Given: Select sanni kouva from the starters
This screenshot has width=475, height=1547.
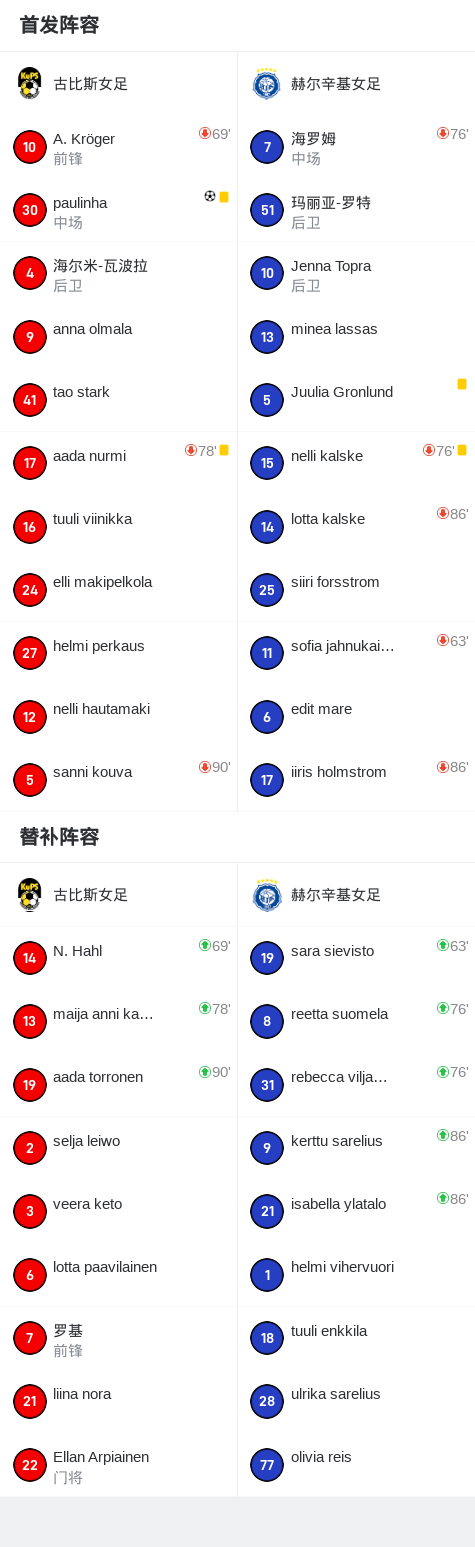Looking at the screenshot, I should click(x=118, y=780).
